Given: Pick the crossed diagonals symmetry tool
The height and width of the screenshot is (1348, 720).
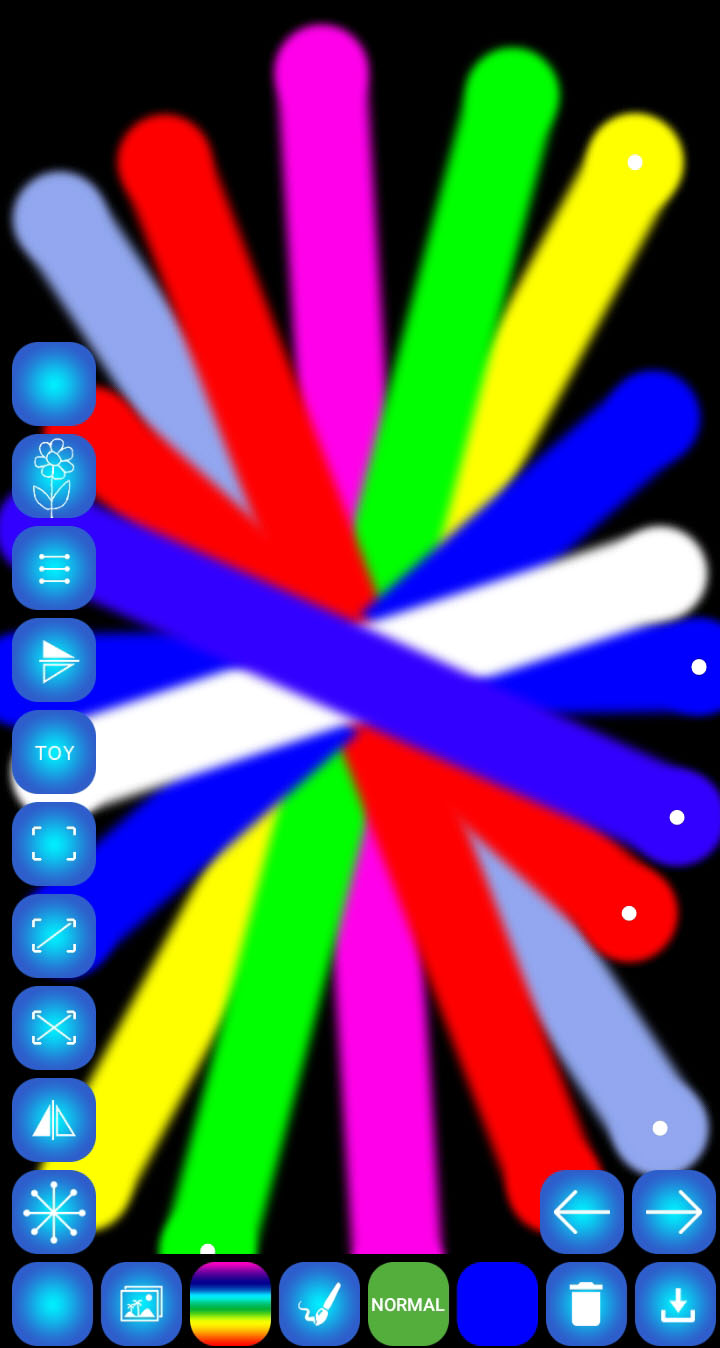Looking at the screenshot, I should pos(54,1028).
